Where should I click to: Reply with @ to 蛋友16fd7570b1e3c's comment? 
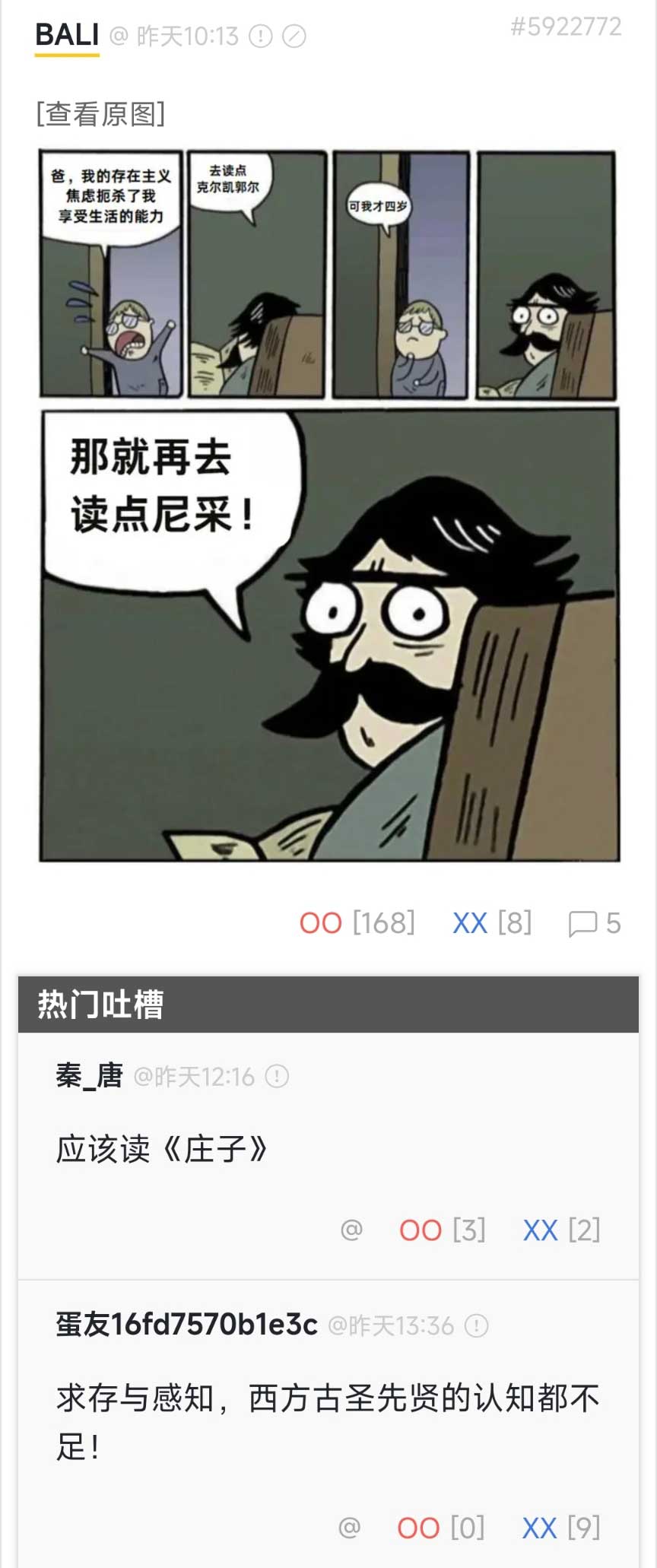coord(350,1527)
